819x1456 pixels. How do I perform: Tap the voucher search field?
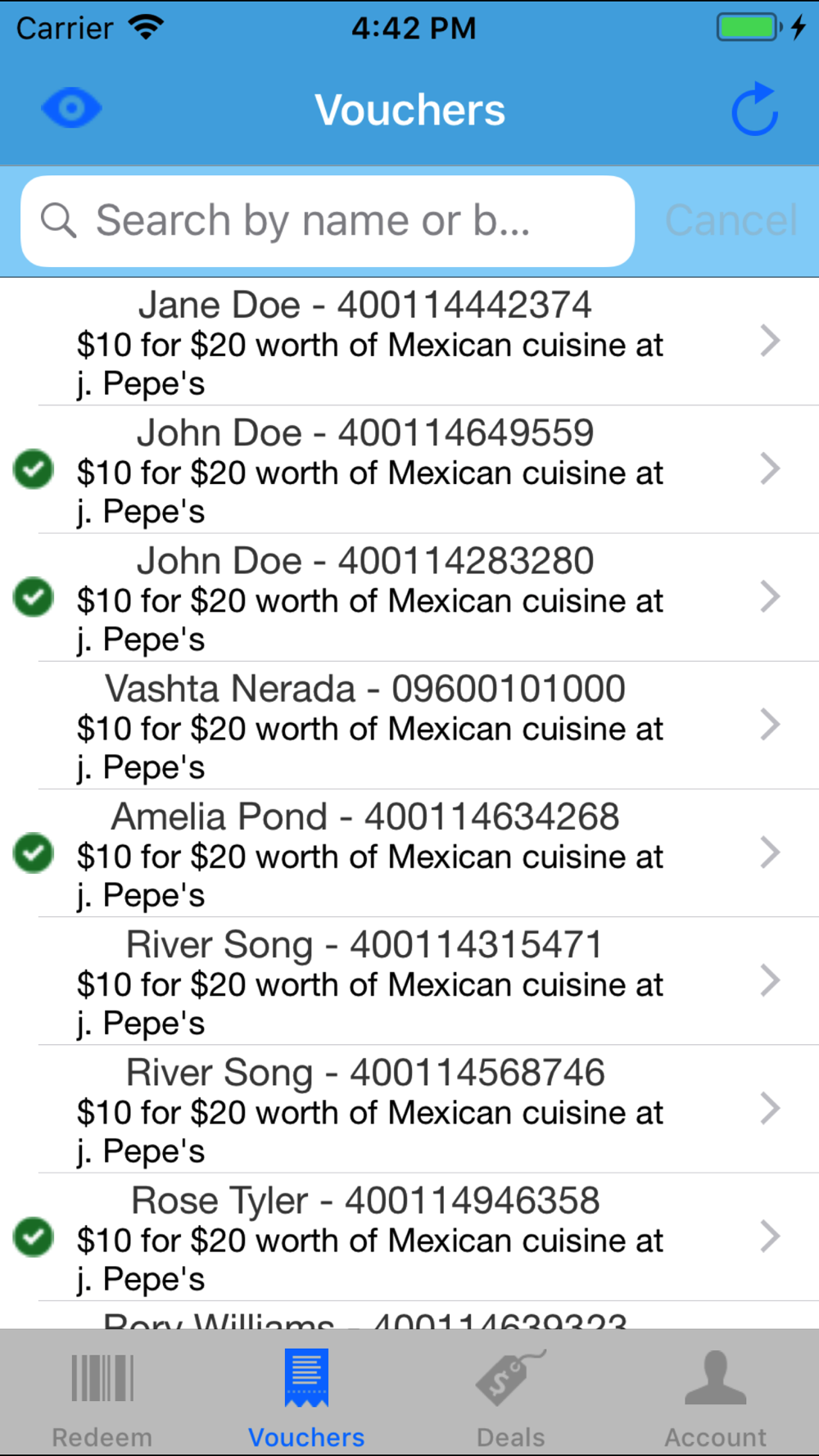[x=328, y=221]
